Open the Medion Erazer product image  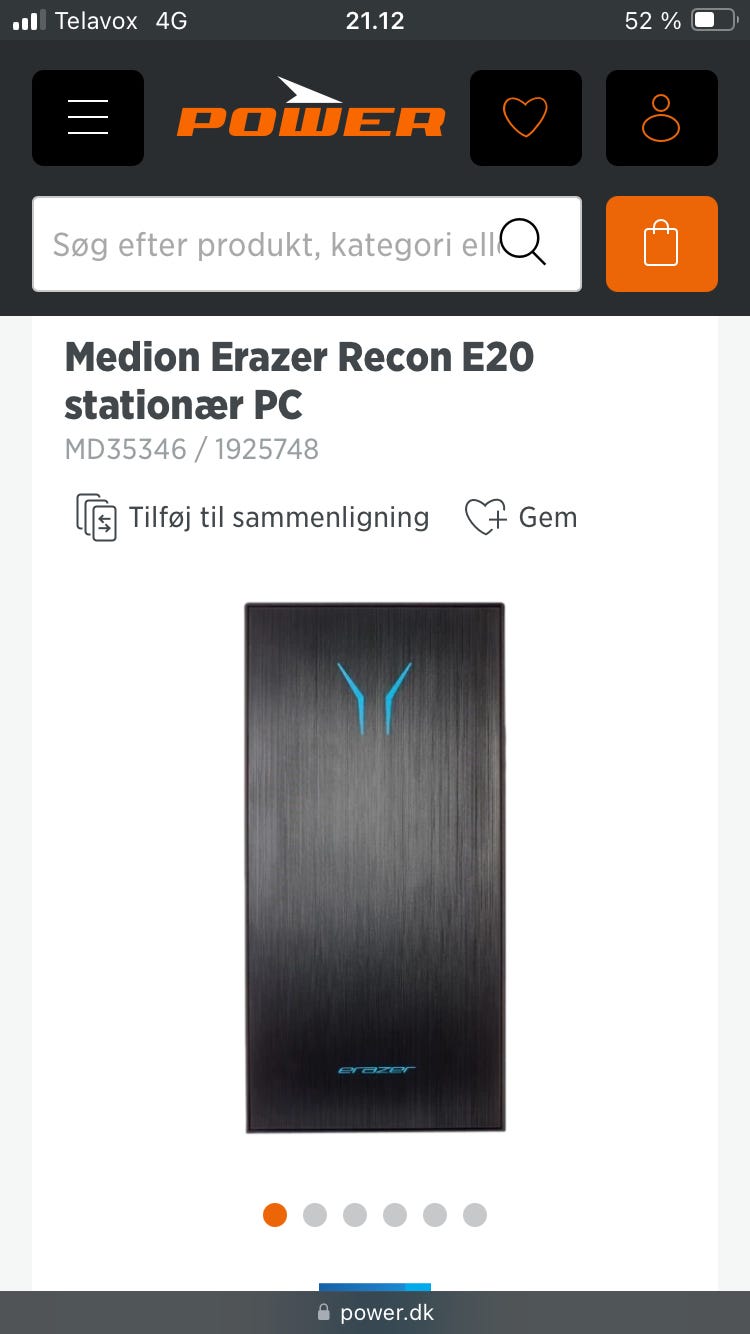pyautogui.click(x=375, y=867)
